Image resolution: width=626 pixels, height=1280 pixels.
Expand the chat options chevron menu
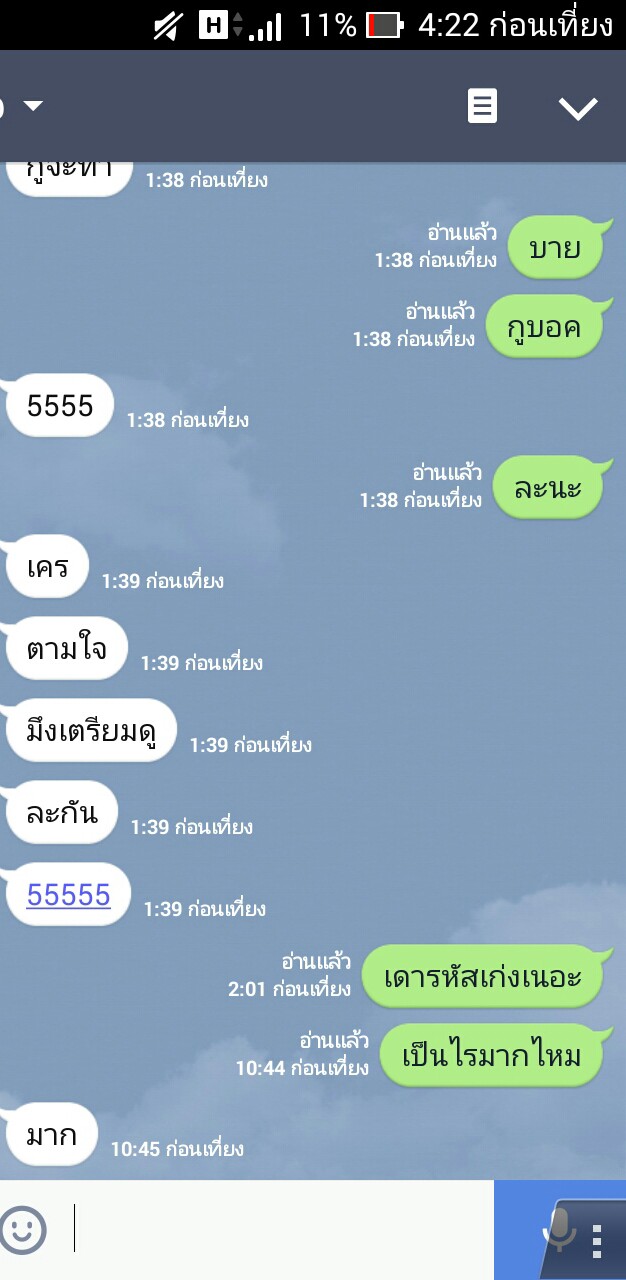[x=578, y=108]
